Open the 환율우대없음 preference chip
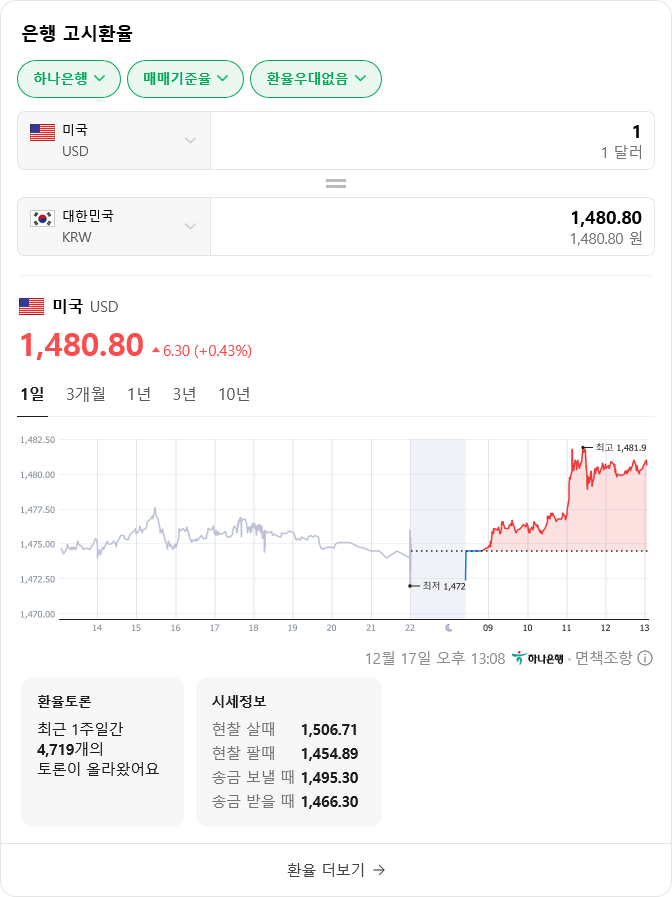Screen dimensions: 672x897 316,79
